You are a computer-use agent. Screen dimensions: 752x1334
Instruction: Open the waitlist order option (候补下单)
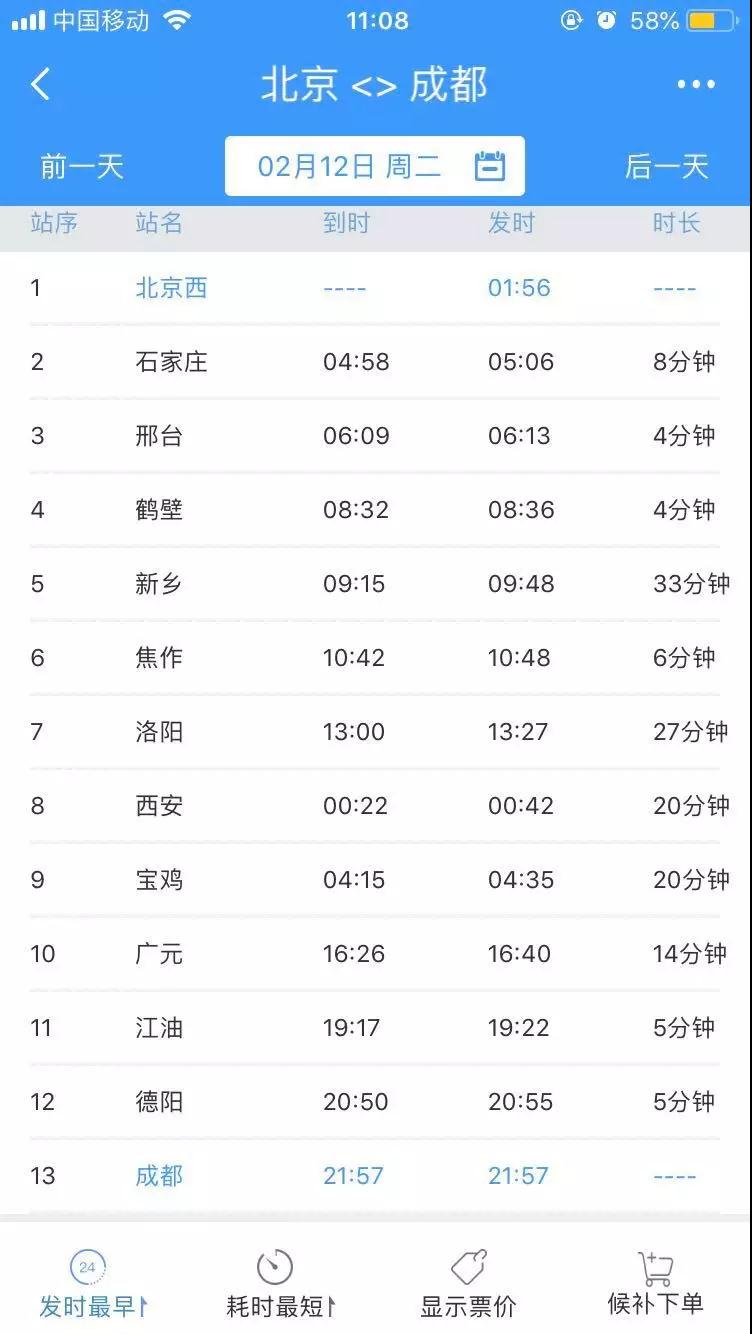(x=656, y=1284)
